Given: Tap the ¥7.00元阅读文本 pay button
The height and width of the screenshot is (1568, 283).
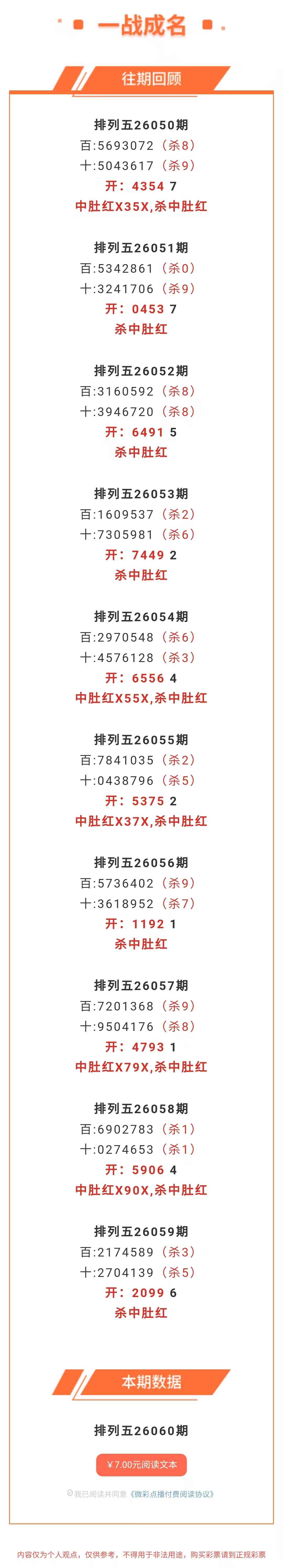Looking at the screenshot, I should [x=141, y=1465].
